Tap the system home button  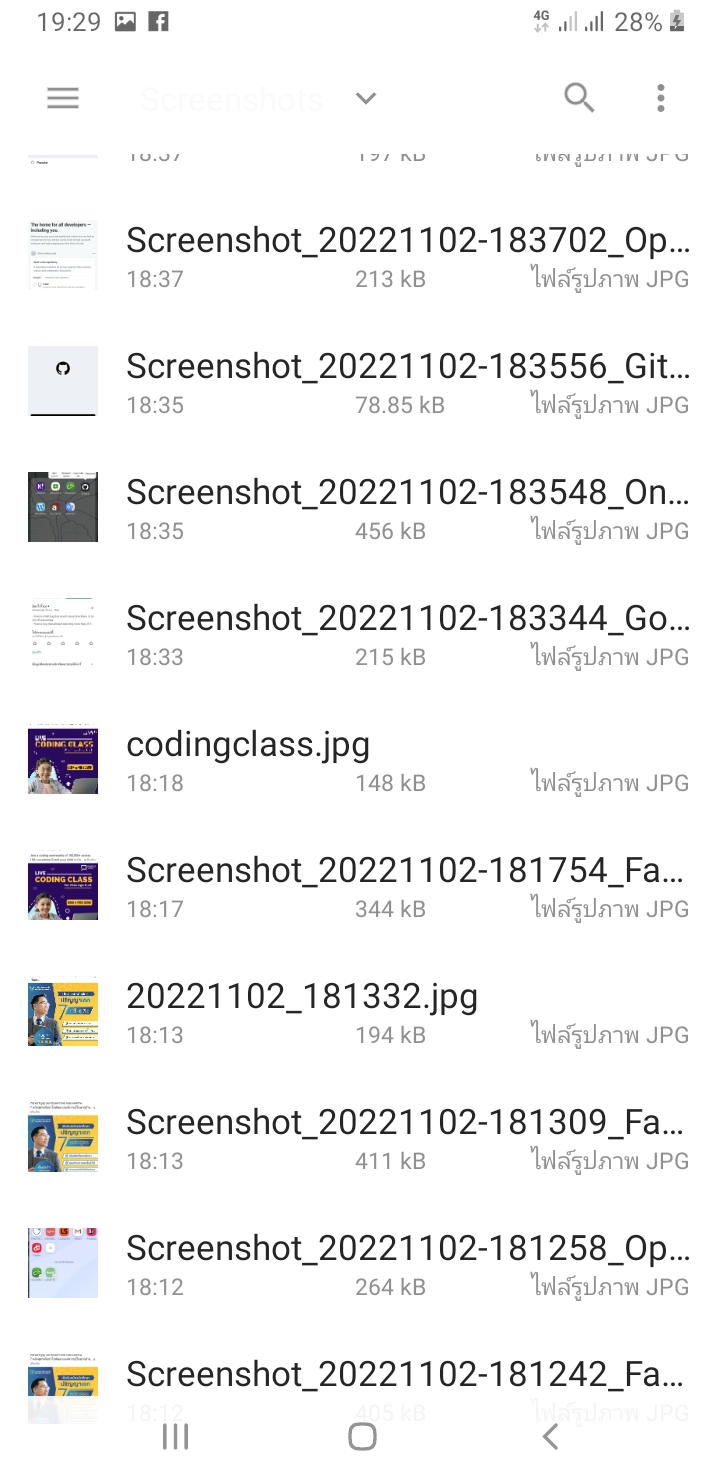click(x=362, y=1437)
